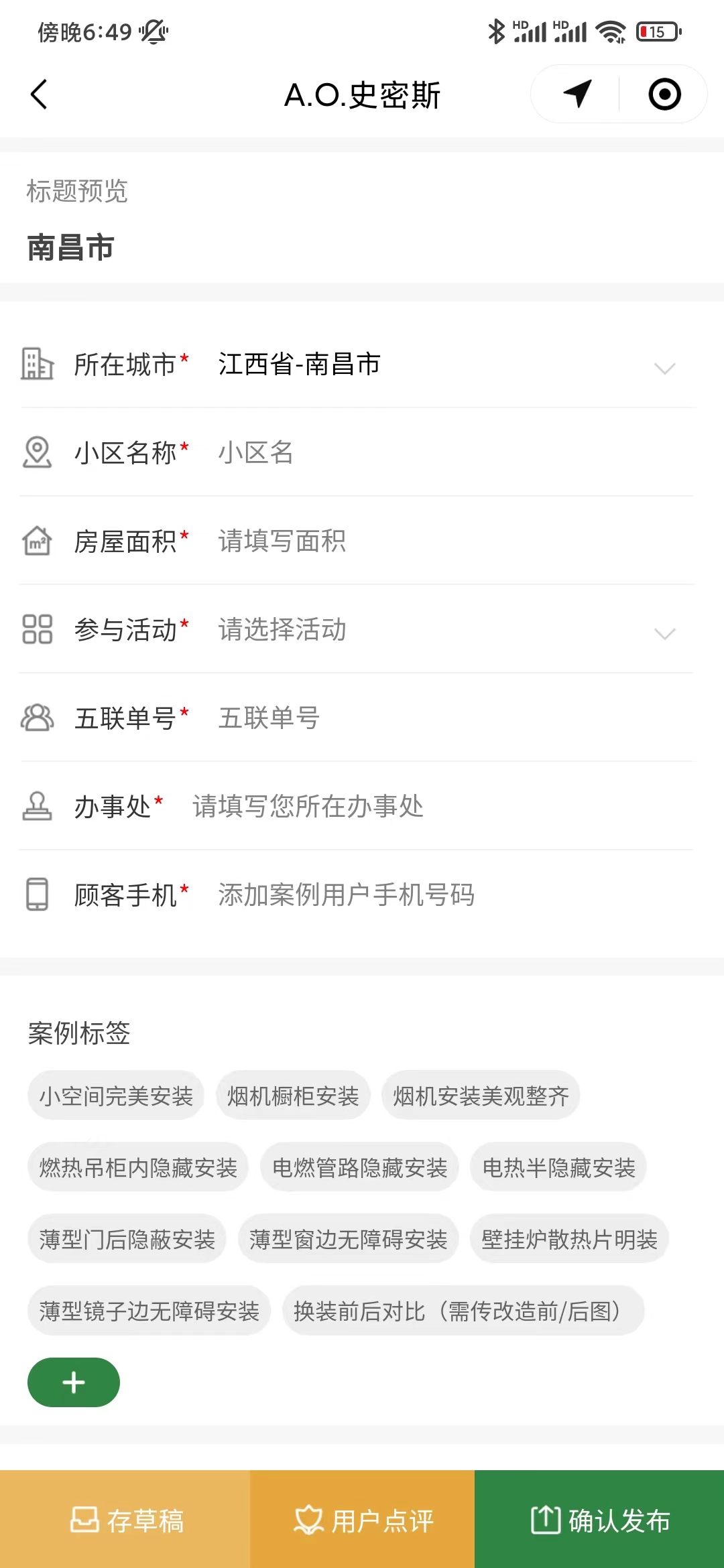Choose the 电热半隐藏安装 tag
724x1568 pixels.
[558, 1168]
